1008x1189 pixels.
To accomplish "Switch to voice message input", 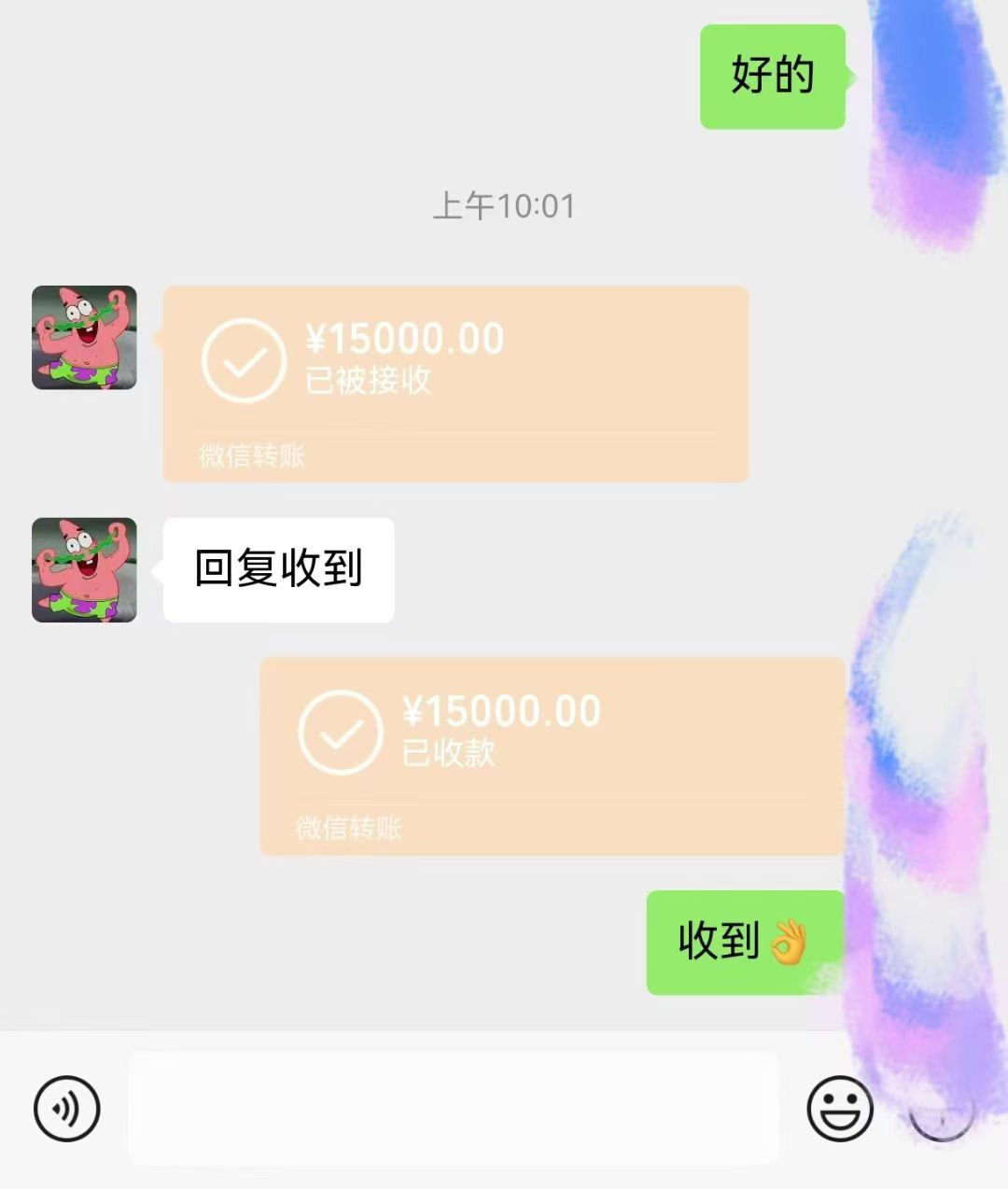I will [x=66, y=1108].
